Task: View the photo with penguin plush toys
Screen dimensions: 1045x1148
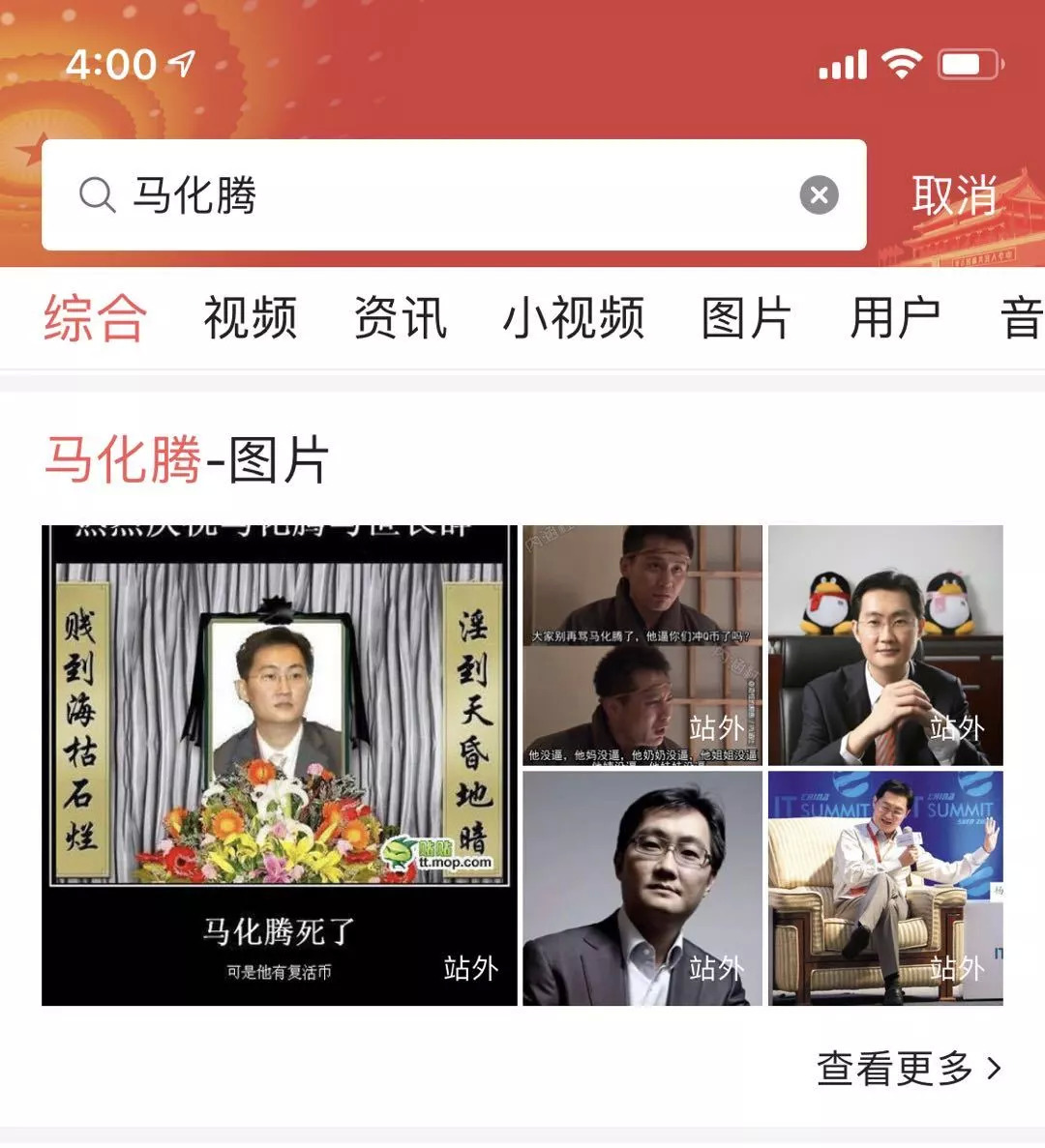Action: point(885,645)
